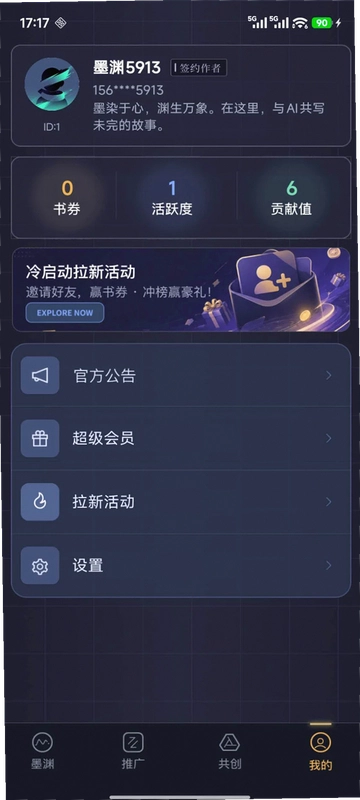Select the 我的 tab

click(x=320, y=751)
